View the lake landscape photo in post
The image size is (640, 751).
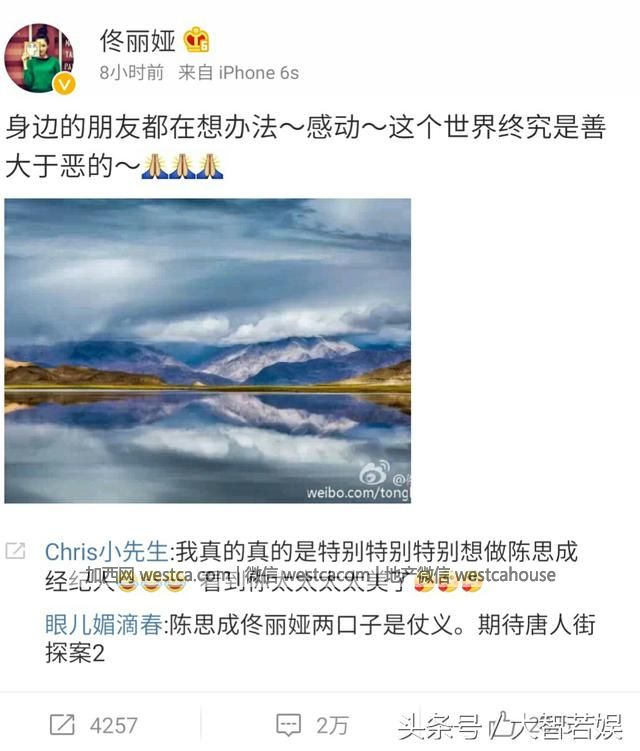207,350
